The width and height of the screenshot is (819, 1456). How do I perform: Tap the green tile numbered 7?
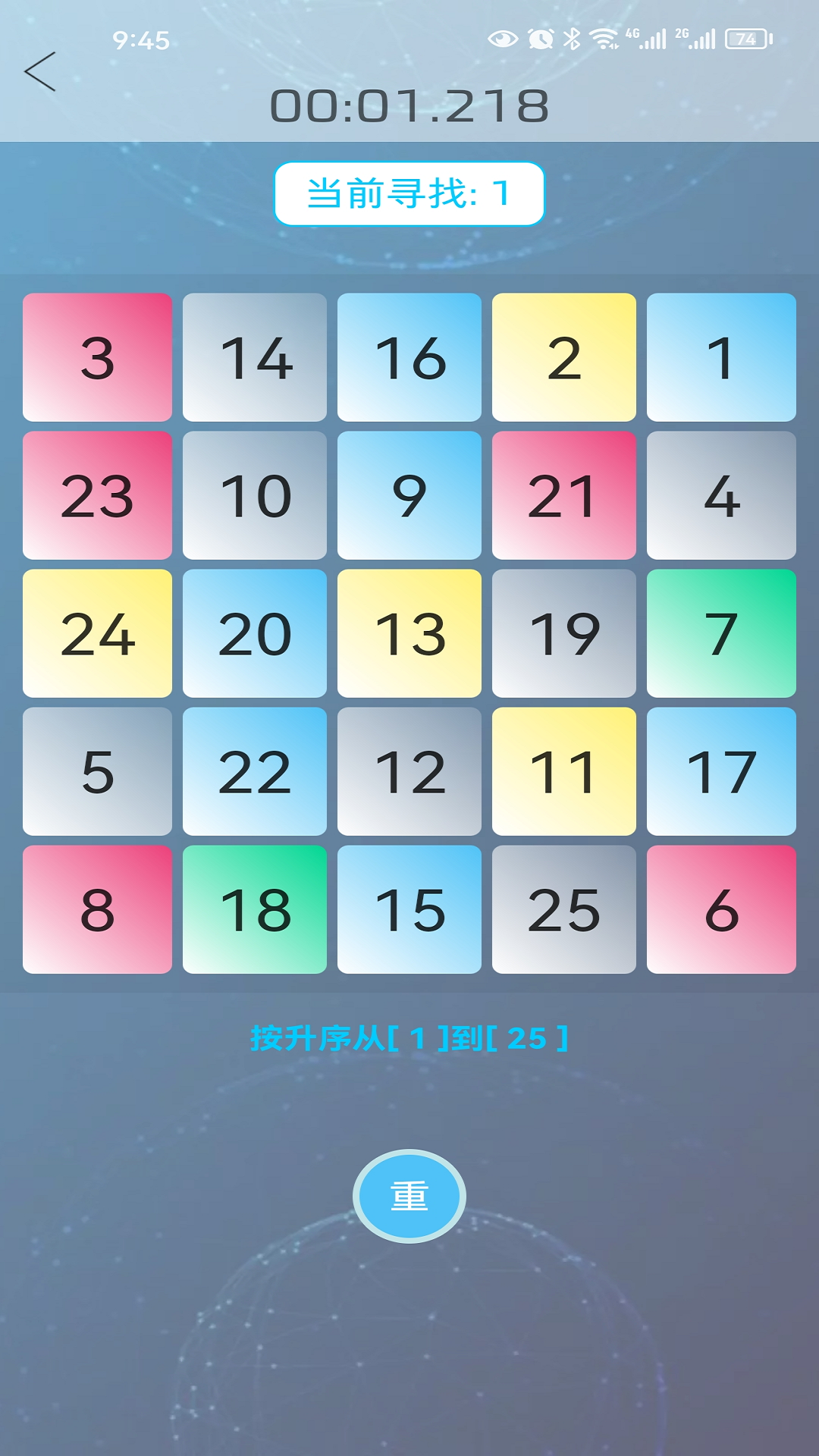720,633
